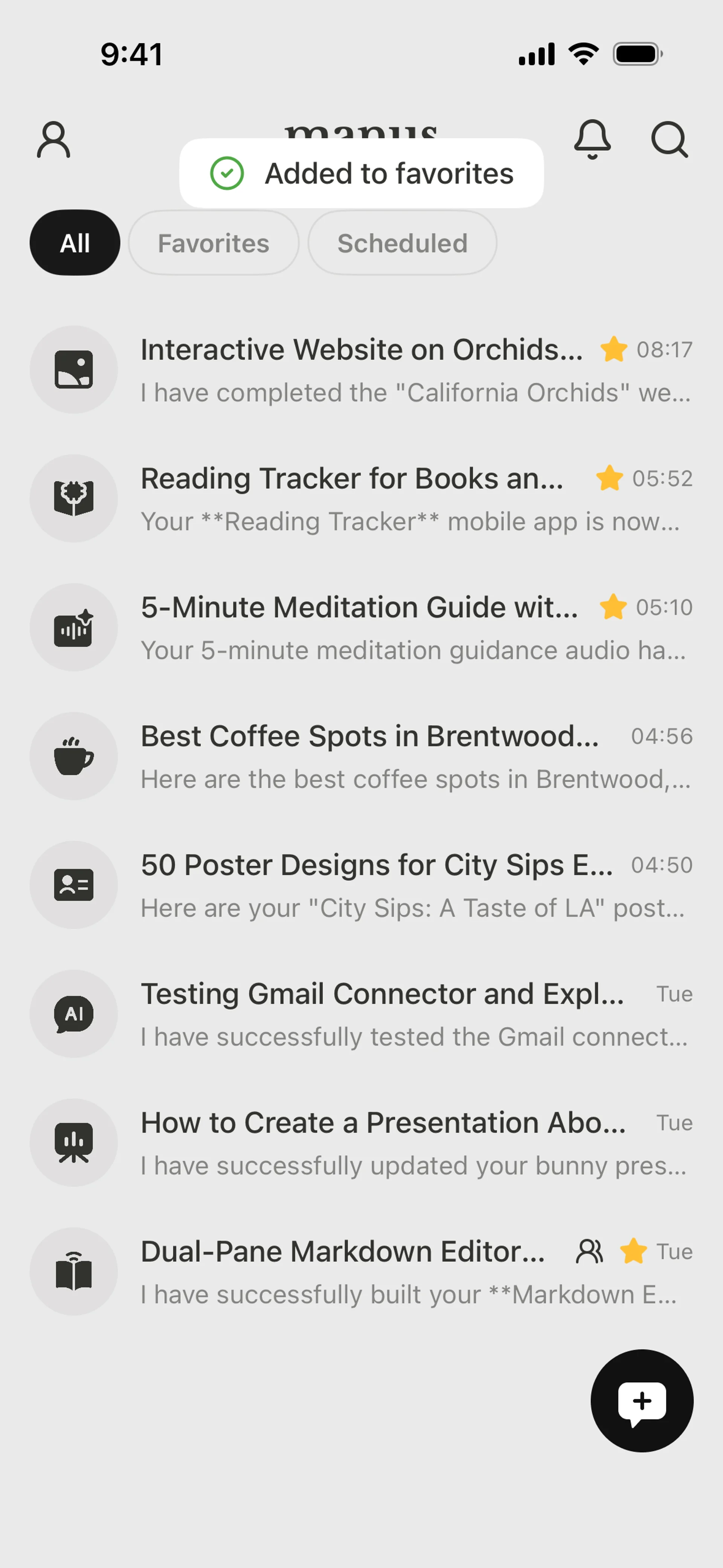Open Best Coffee Spots in Brentwood
Screen dimensions: 723x1568
(361, 756)
